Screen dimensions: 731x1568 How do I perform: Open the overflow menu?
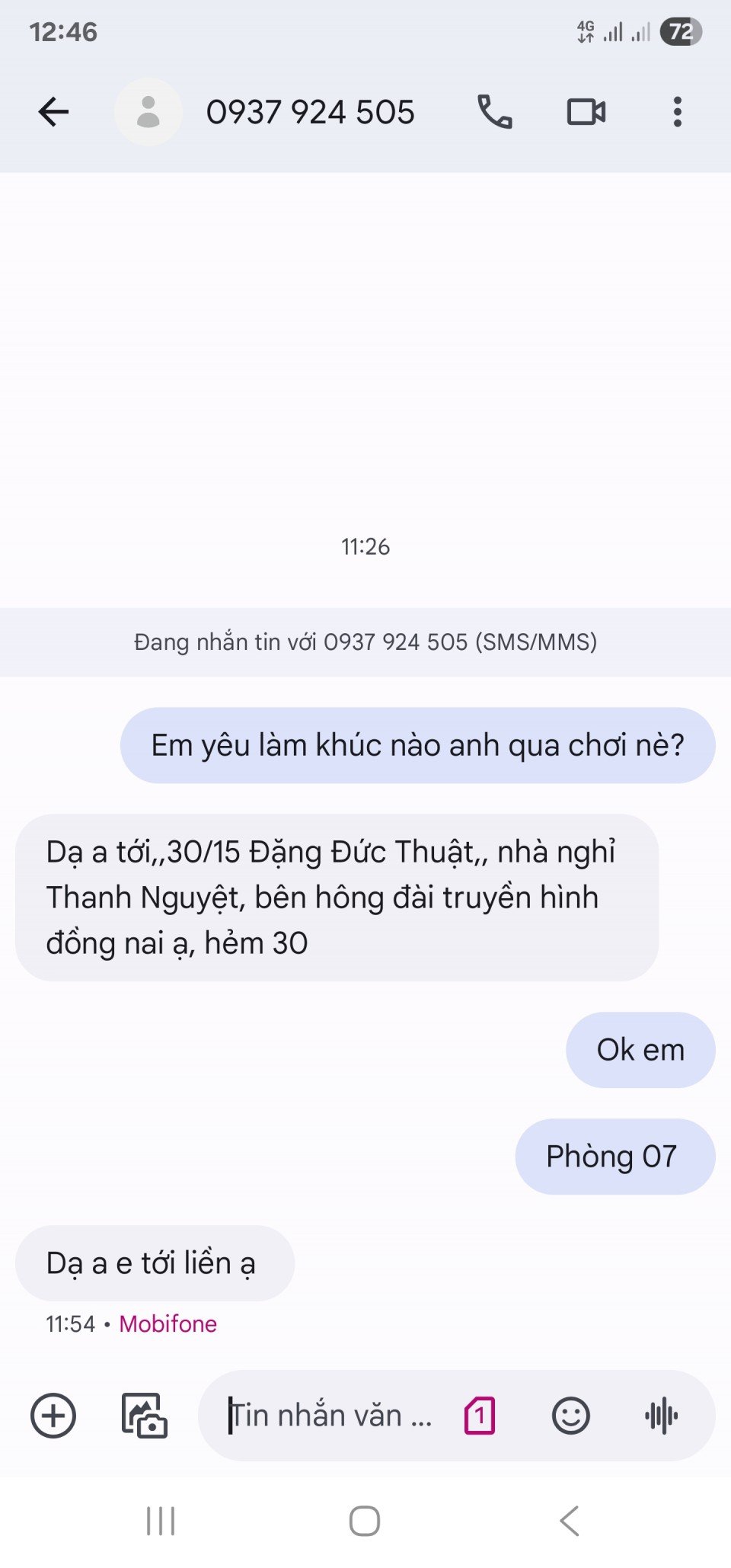[677, 112]
